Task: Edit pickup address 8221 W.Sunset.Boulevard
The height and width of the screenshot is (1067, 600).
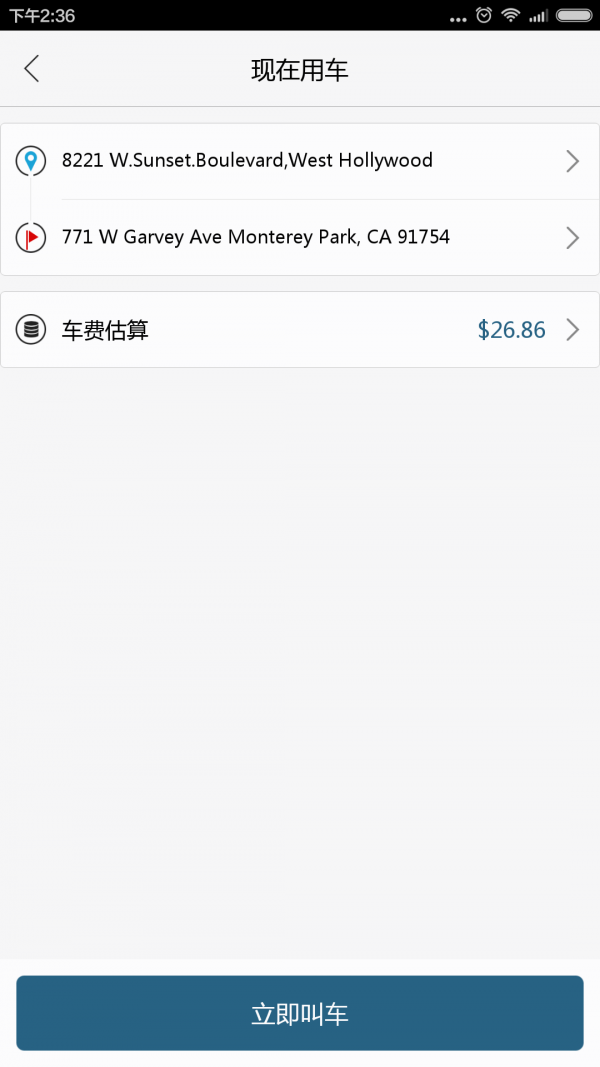Action: 300,161
